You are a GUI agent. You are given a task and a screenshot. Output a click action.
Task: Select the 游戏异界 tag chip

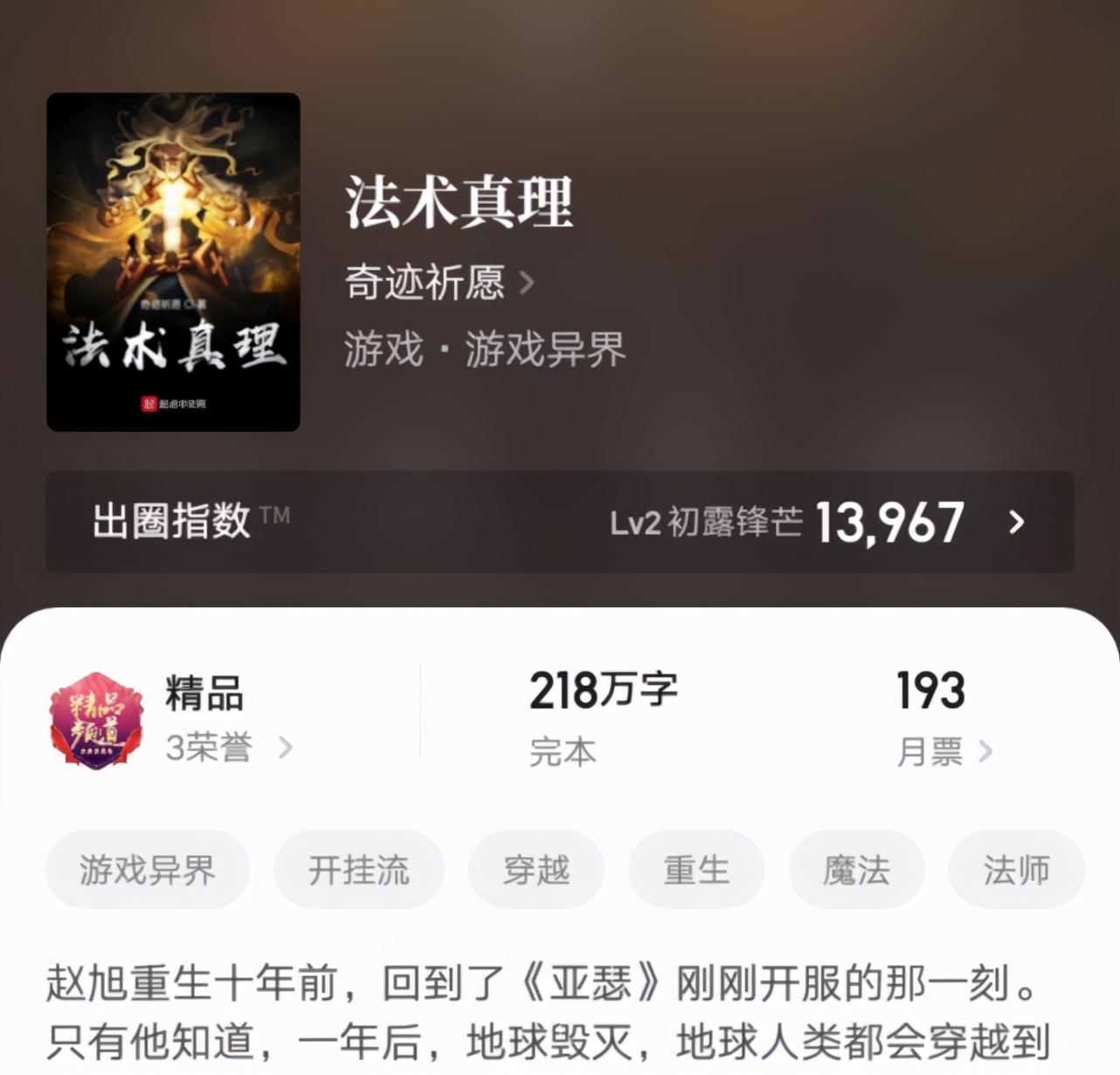[147, 870]
